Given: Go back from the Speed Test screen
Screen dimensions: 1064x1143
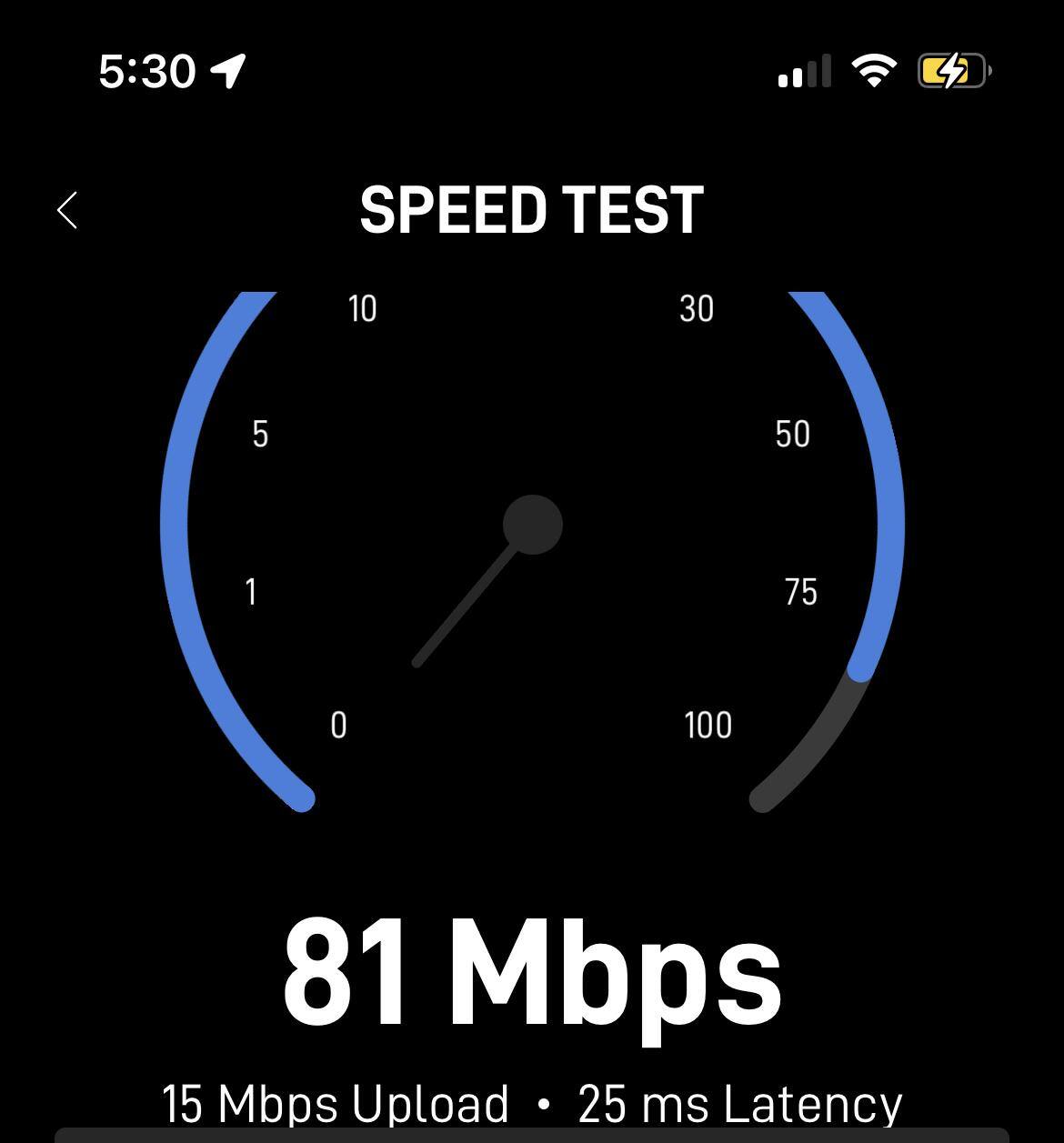Looking at the screenshot, I should pos(67,210).
